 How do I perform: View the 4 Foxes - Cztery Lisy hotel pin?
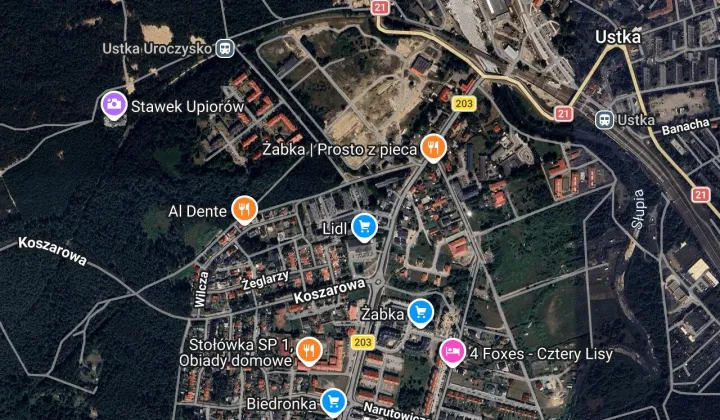(452, 352)
